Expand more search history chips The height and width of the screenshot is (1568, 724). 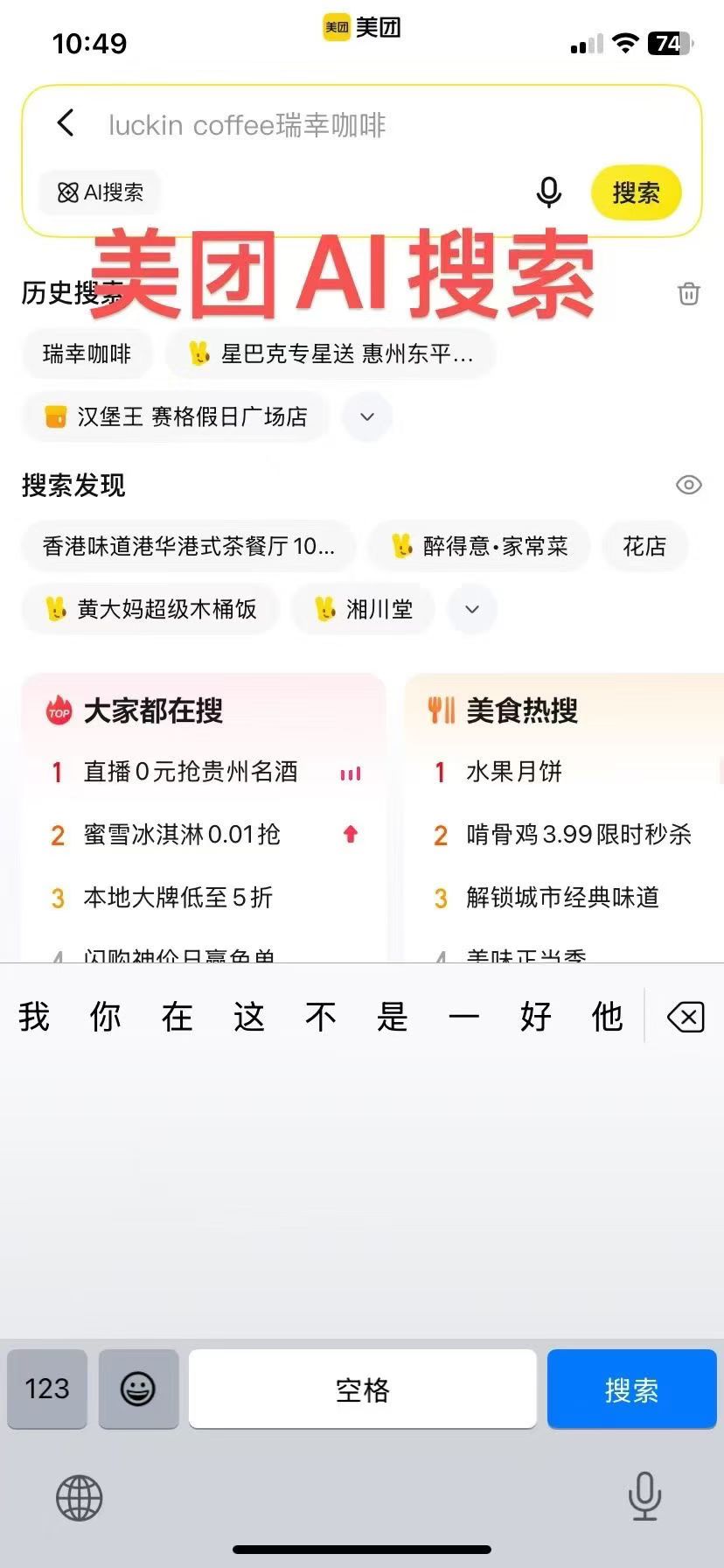coord(367,416)
